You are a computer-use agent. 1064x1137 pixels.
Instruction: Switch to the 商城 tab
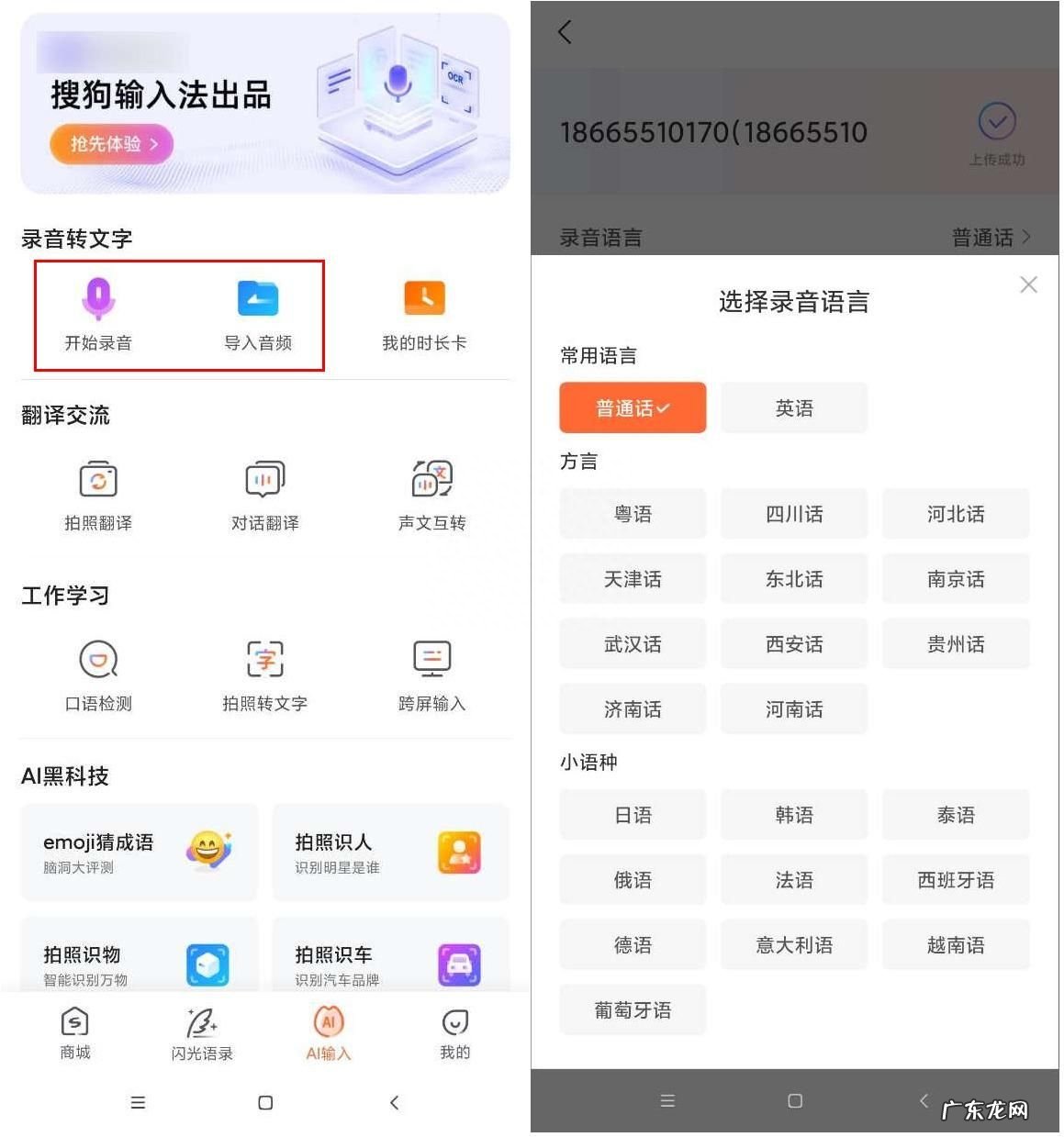tap(75, 1033)
